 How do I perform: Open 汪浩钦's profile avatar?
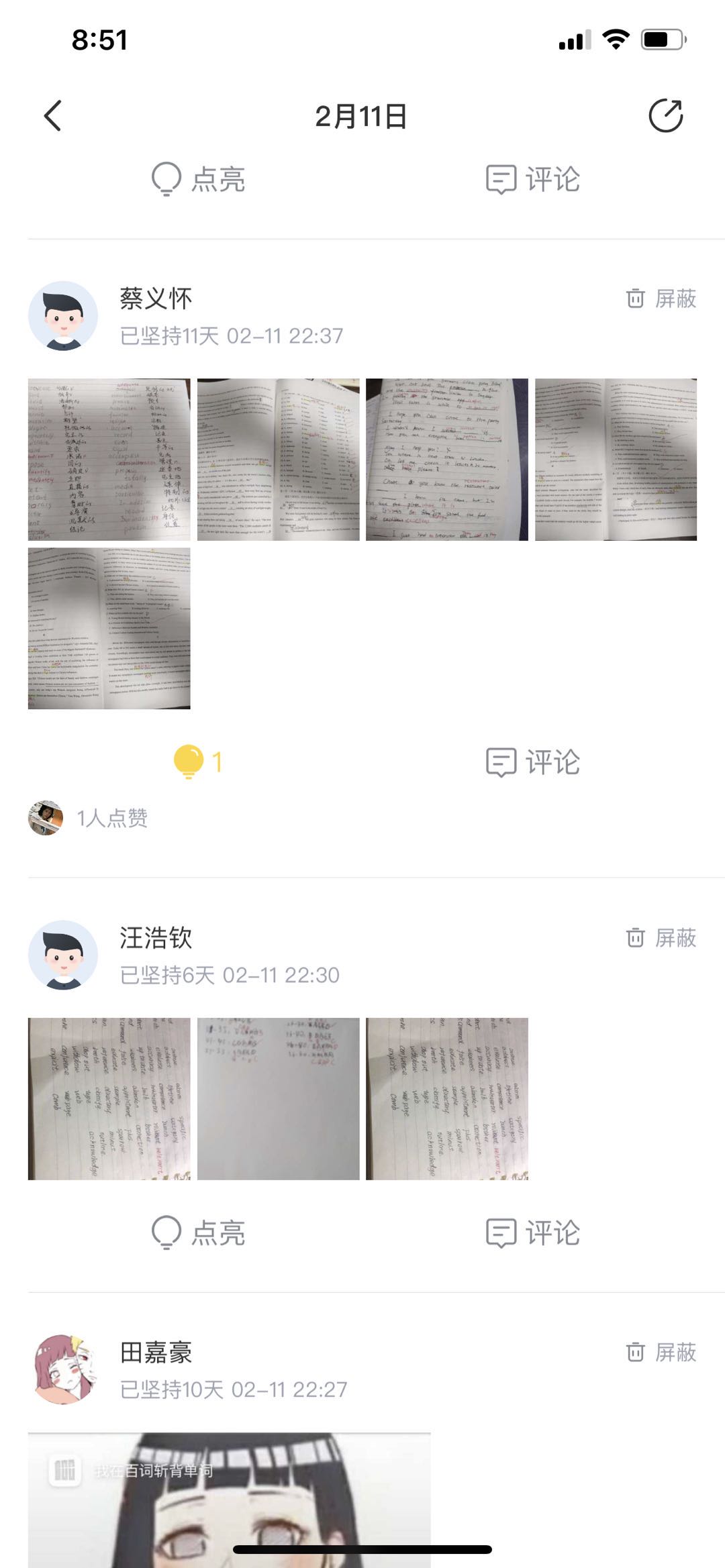point(63,955)
